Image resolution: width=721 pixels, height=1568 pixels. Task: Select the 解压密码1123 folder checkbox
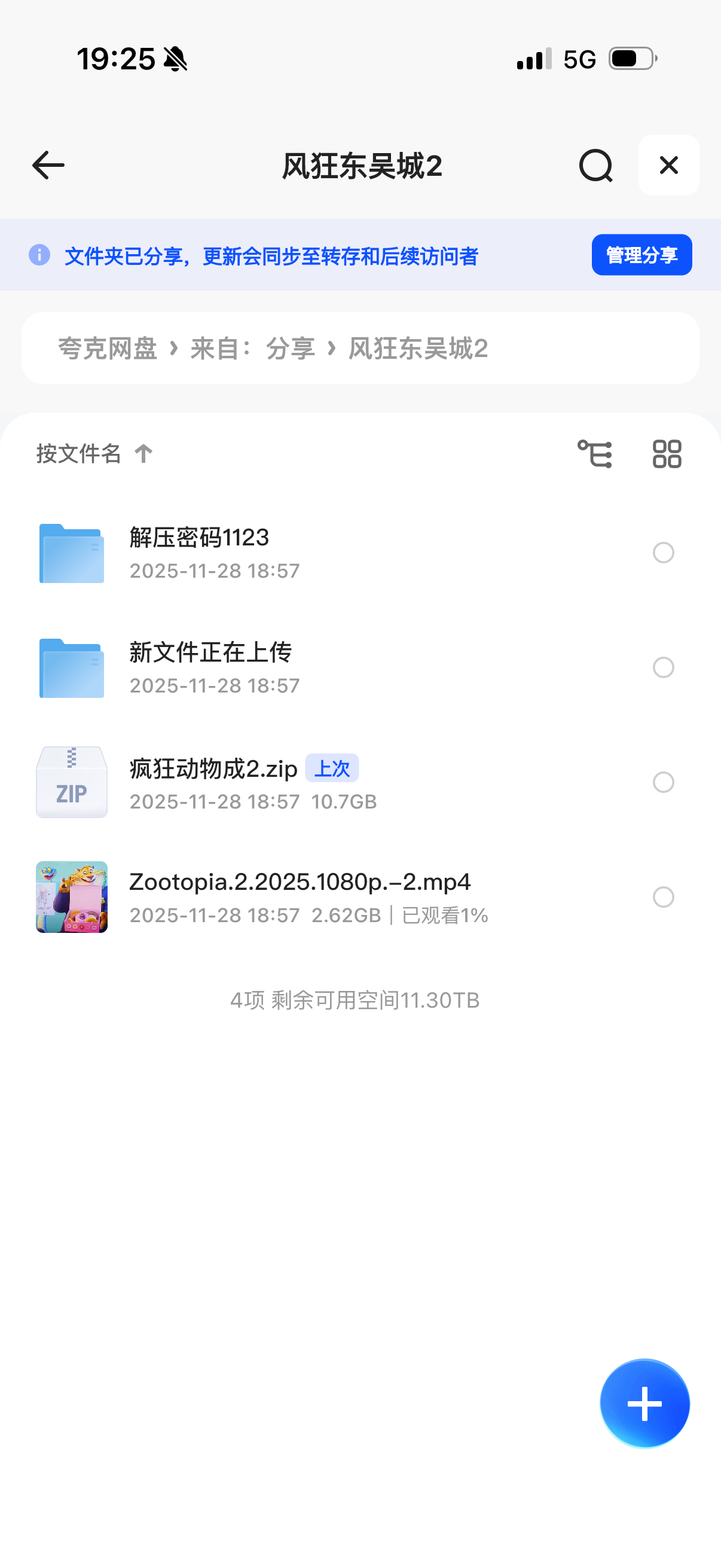[663, 553]
